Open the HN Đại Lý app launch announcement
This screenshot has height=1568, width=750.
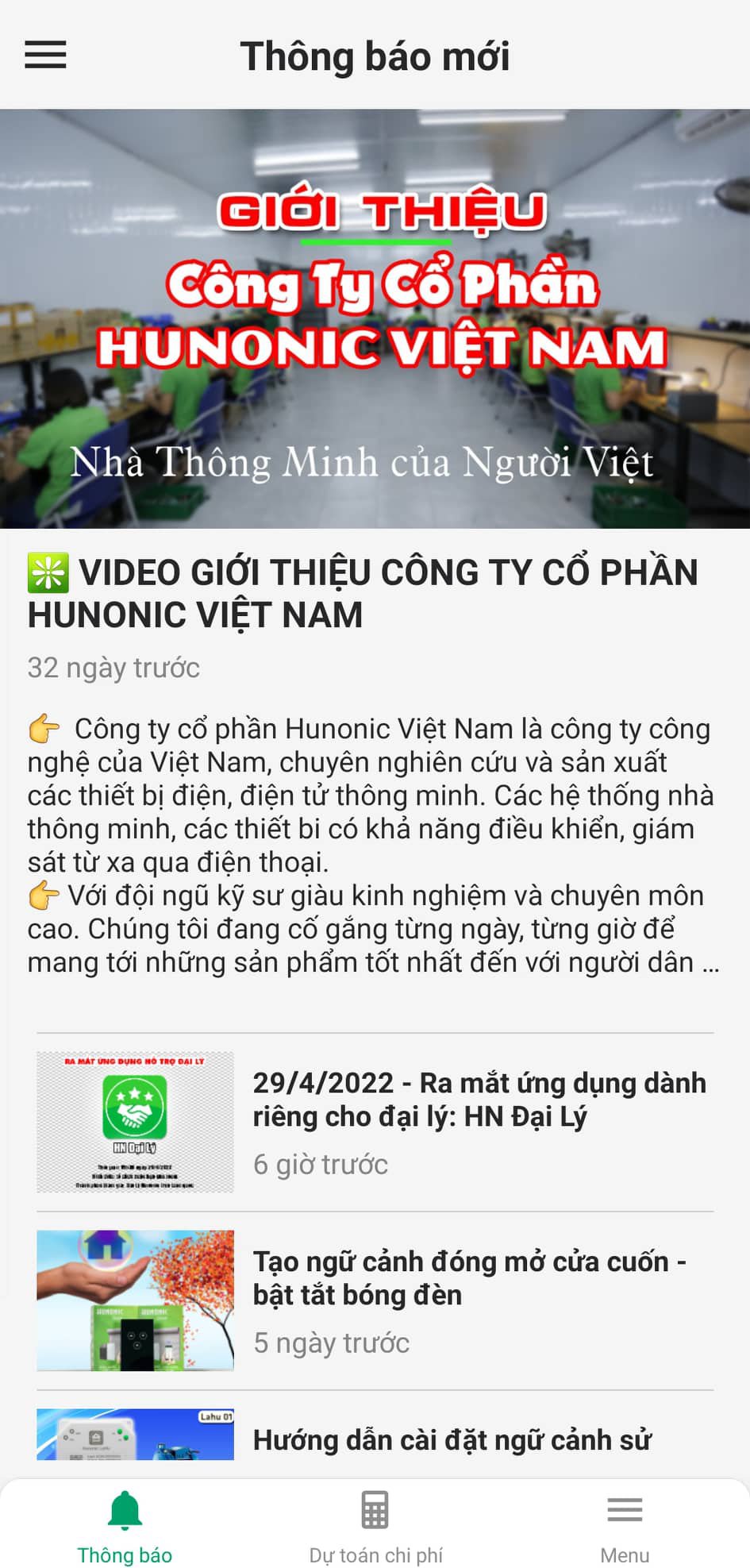point(375,1122)
